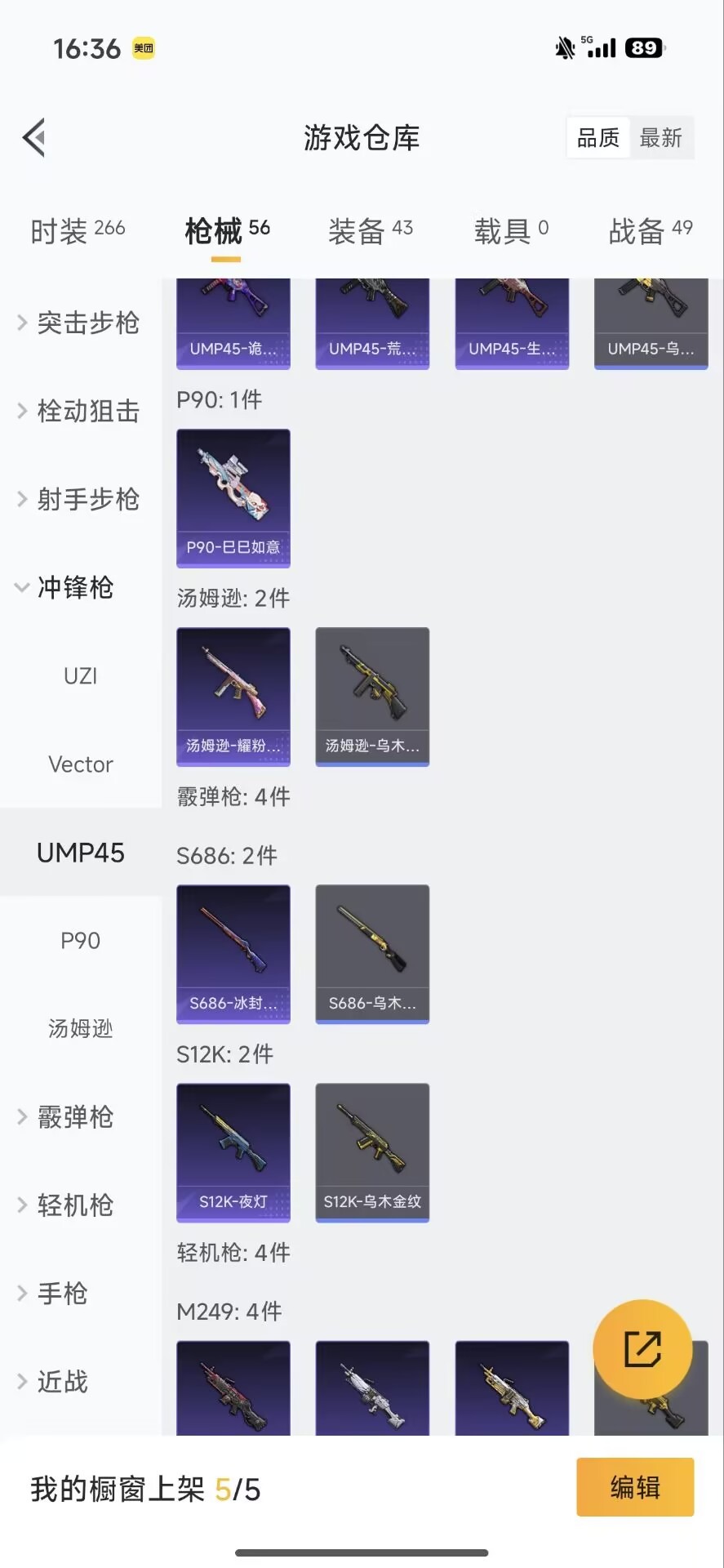The height and width of the screenshot is (1568, 724).
Task: Switch sorting to 品质 quality mode
Action: (597, 137)
